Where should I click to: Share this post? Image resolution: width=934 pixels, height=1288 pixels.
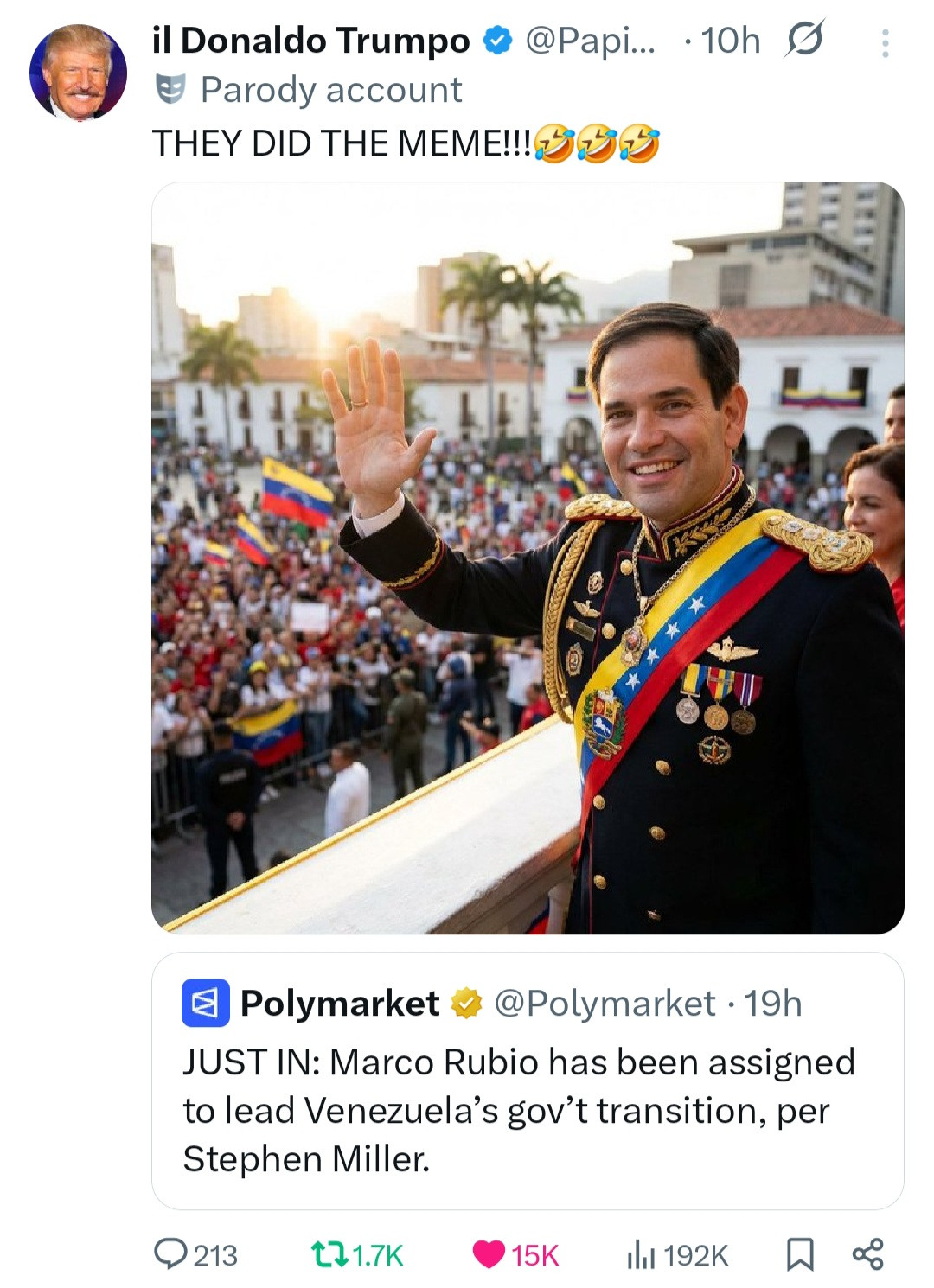click(867, 1254)
